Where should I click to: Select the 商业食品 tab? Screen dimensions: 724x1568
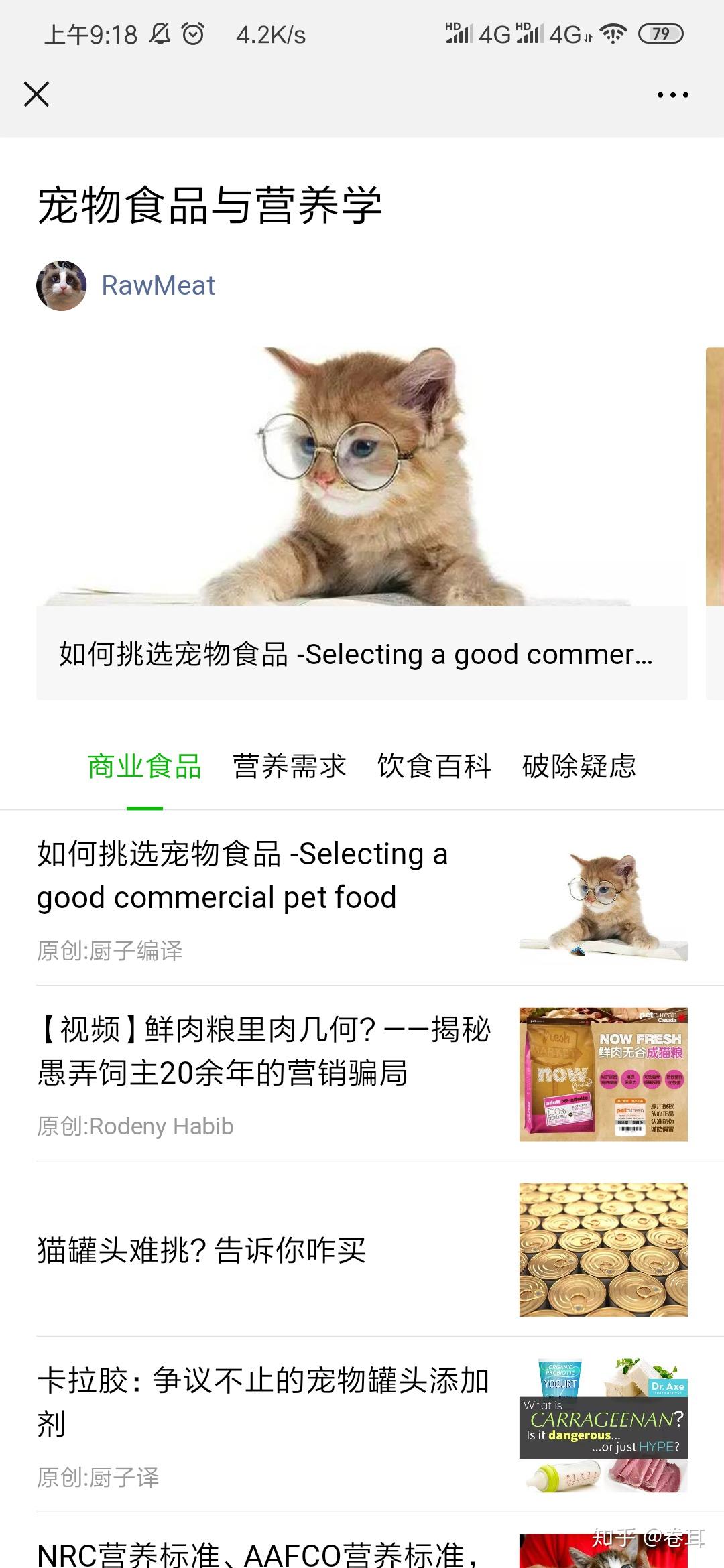click(145, 766)
